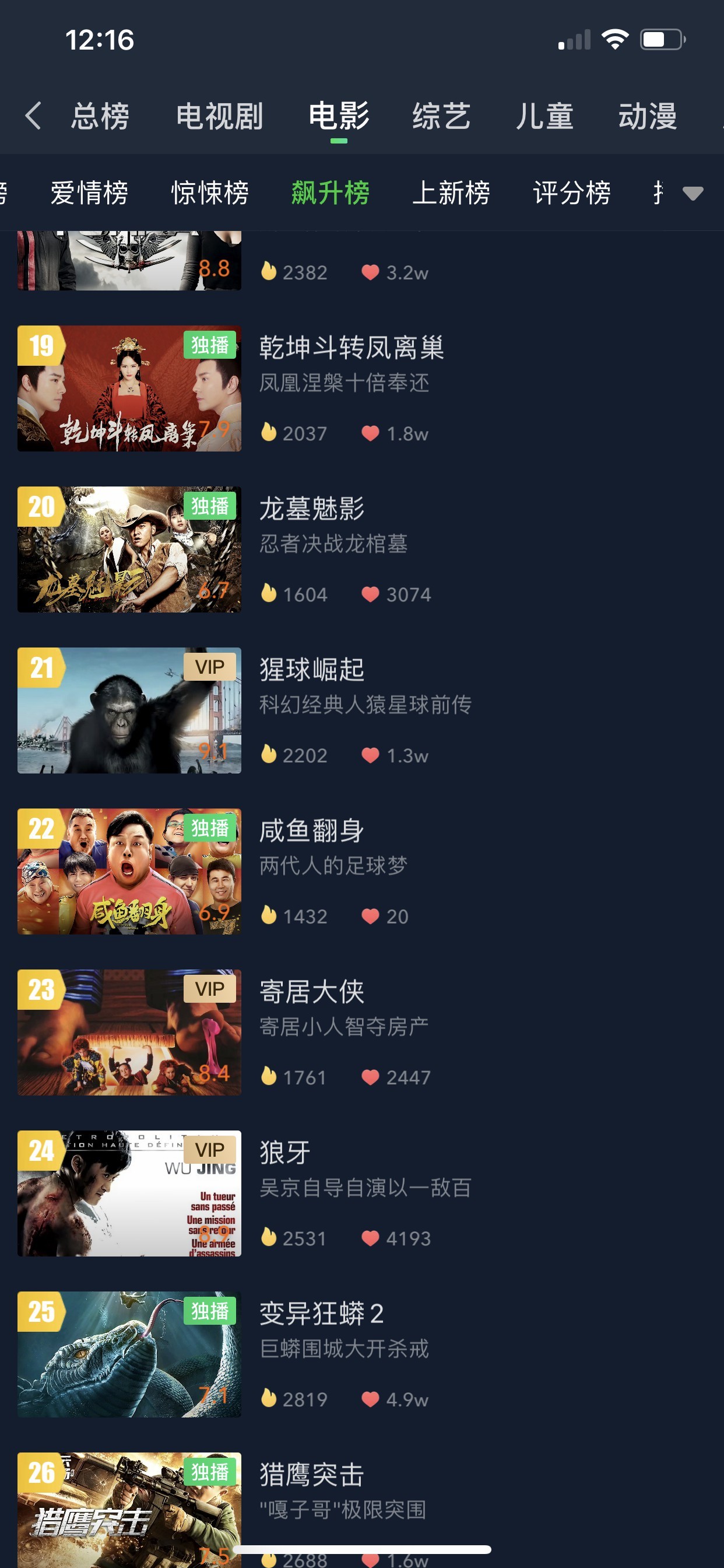Go back using the back arrow
Viewport: 724px width, 1568px height.
34,116
